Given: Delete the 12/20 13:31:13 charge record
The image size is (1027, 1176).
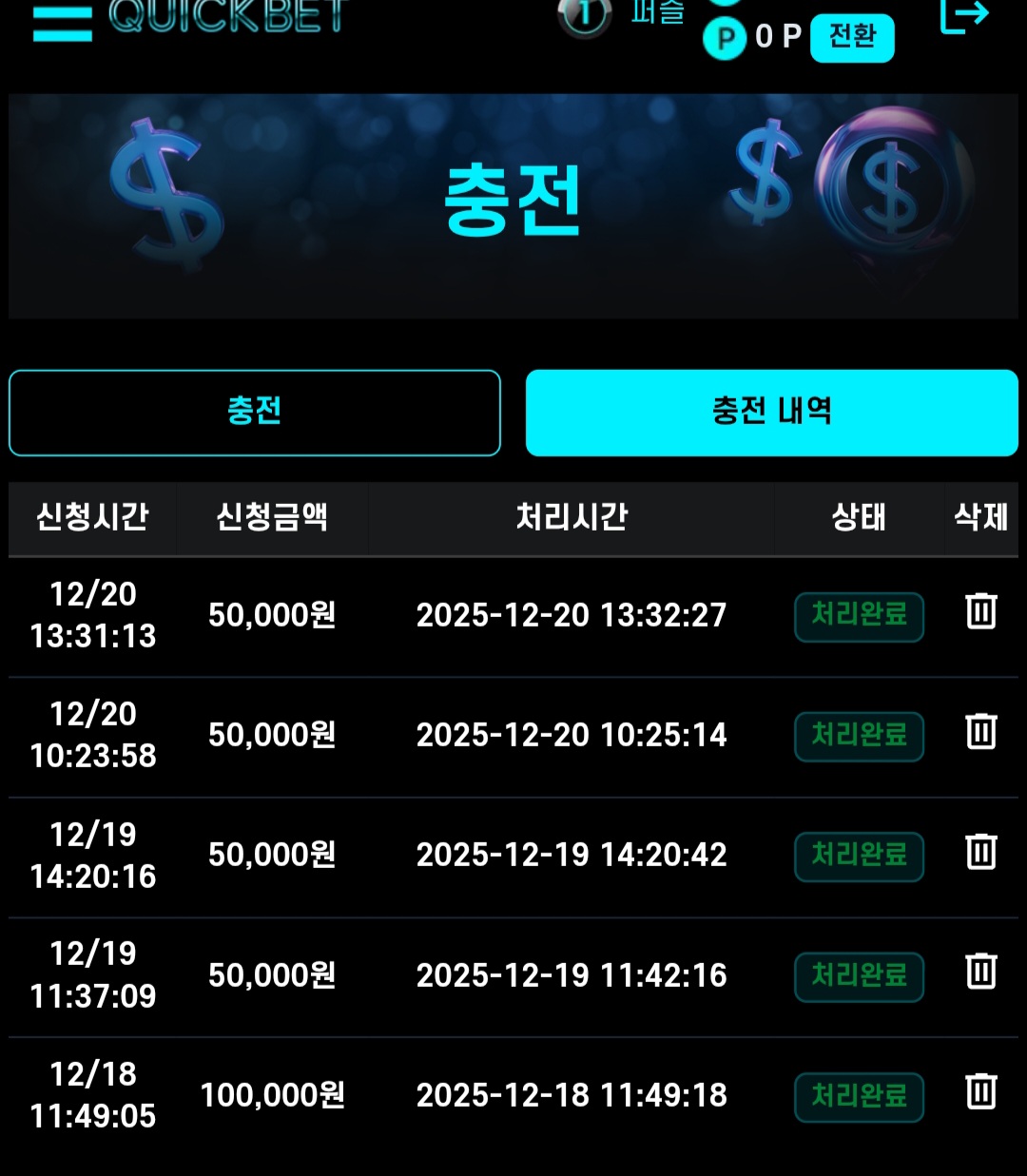Looking at the screenshot, I should pos(980,611).
